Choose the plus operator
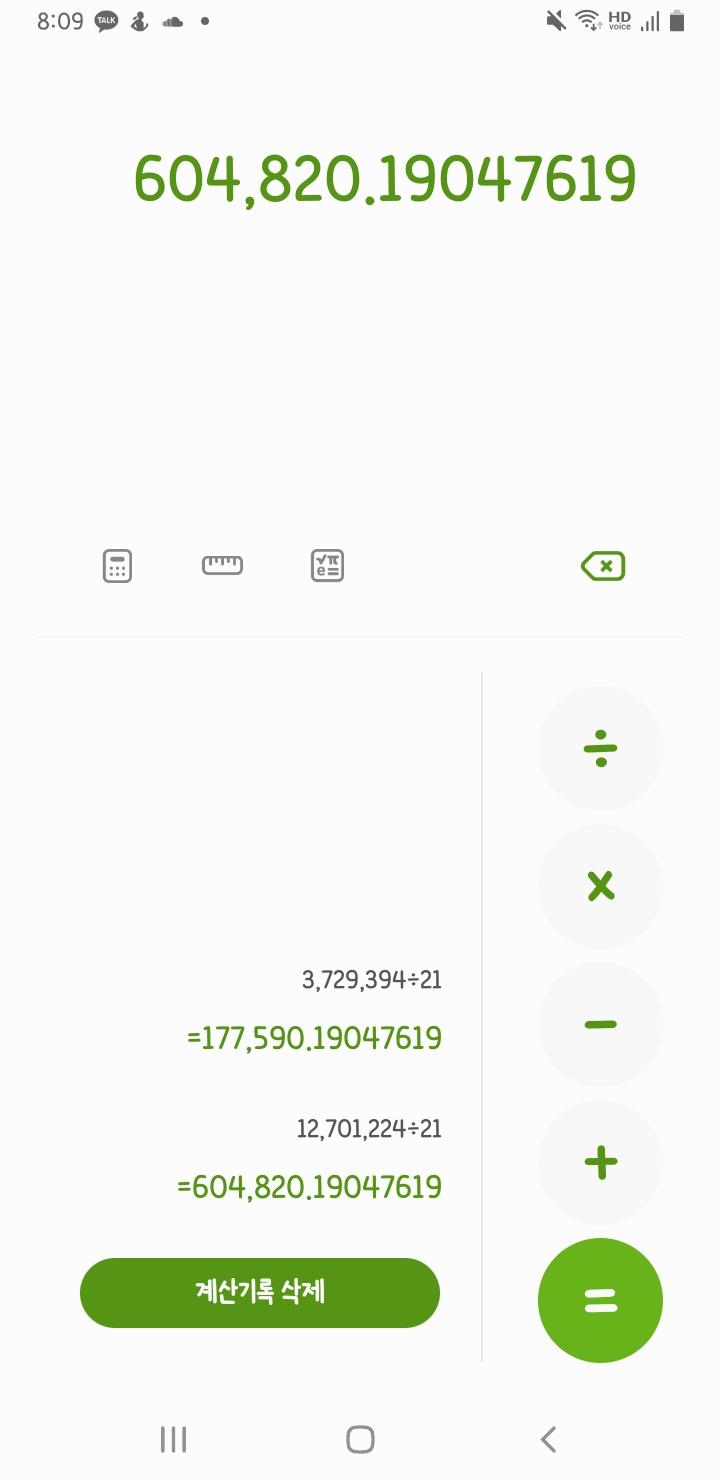This screenshot has height=1480, width=720. pos(600,1162)
